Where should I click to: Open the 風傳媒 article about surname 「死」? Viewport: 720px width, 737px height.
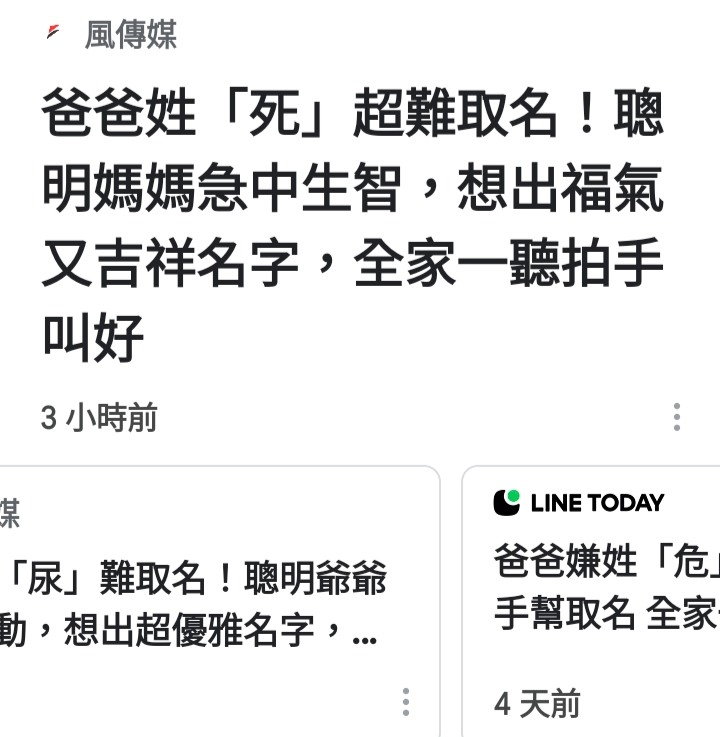(352, 226)
